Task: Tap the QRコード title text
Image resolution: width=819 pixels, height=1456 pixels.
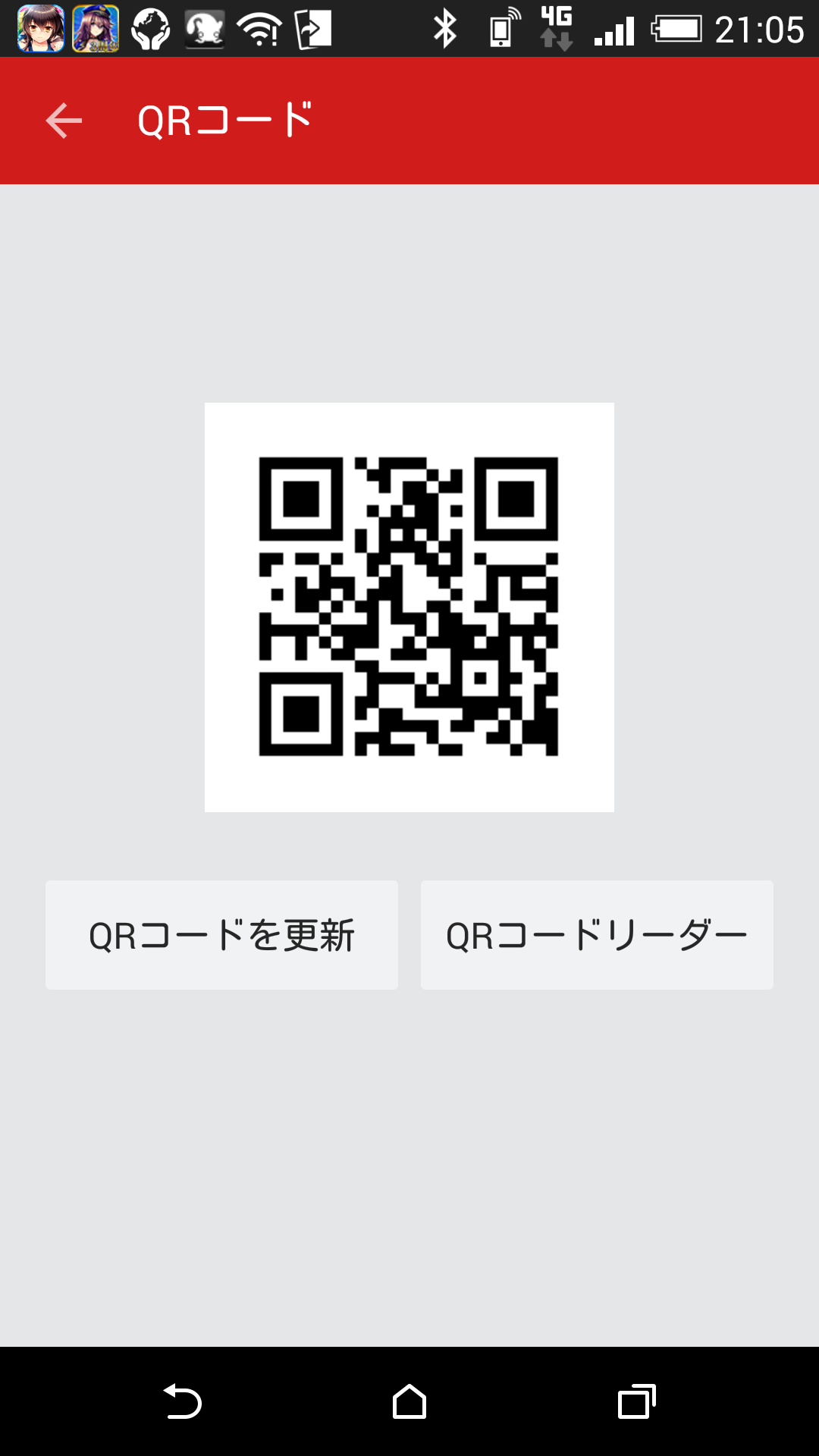Action: [224, 120]
